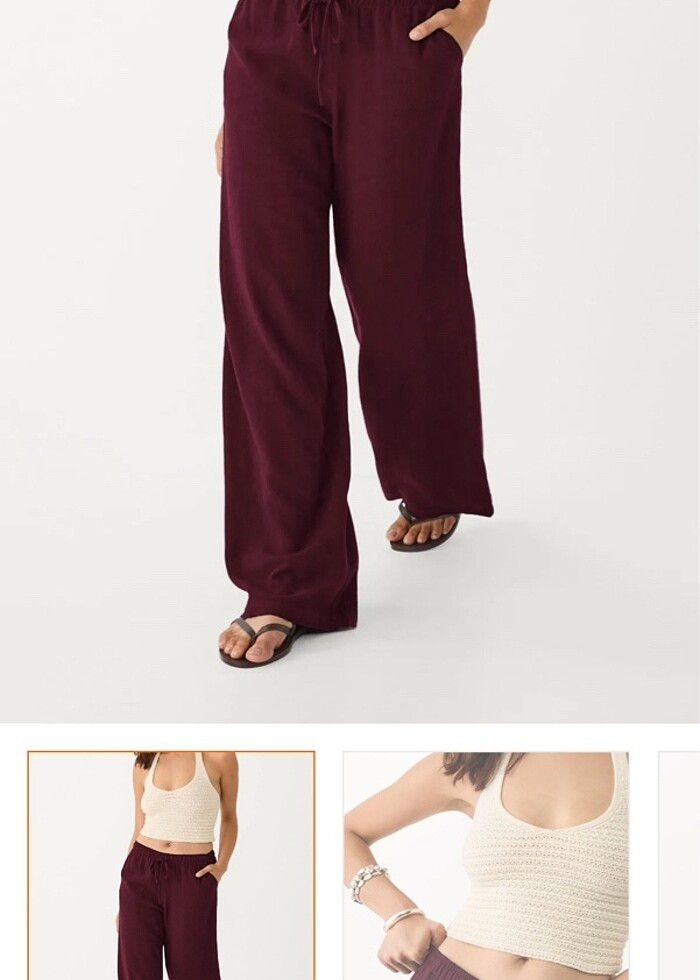Screen dimensions: 700x980
Task: Select the partially visible third thumbnail
Action: [680, 865]
